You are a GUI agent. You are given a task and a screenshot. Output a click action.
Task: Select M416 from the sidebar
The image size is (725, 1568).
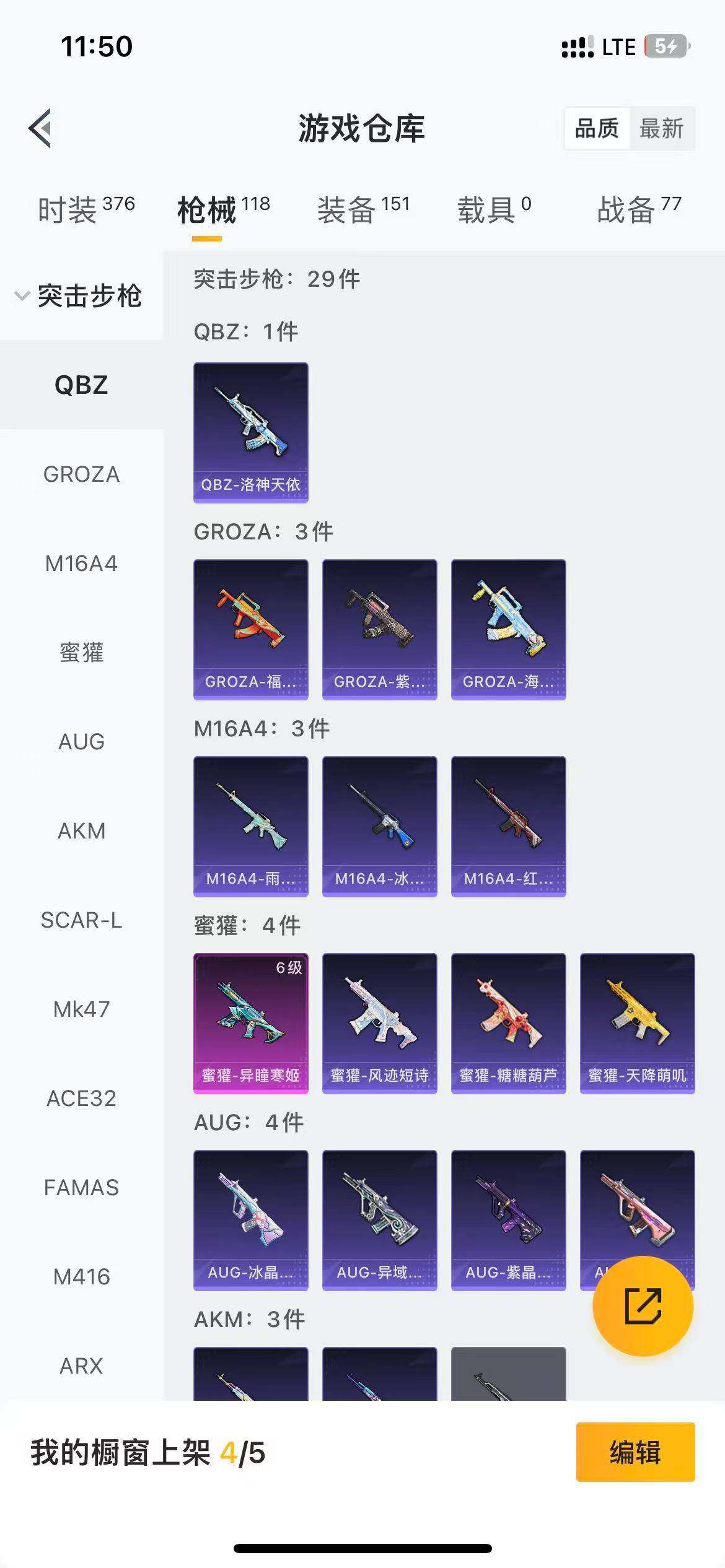click(x=81, y=1277)
